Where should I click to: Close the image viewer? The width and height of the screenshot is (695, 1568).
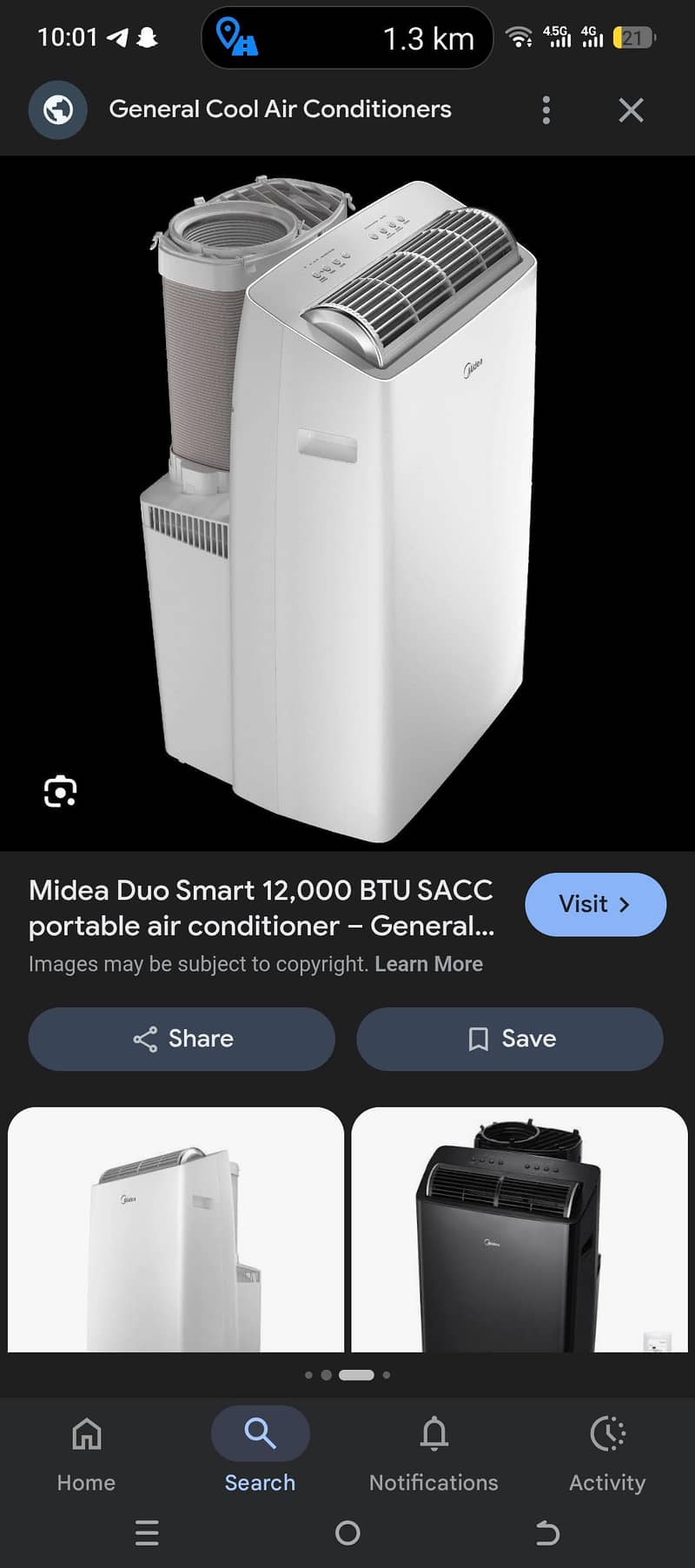pos(631,110)
